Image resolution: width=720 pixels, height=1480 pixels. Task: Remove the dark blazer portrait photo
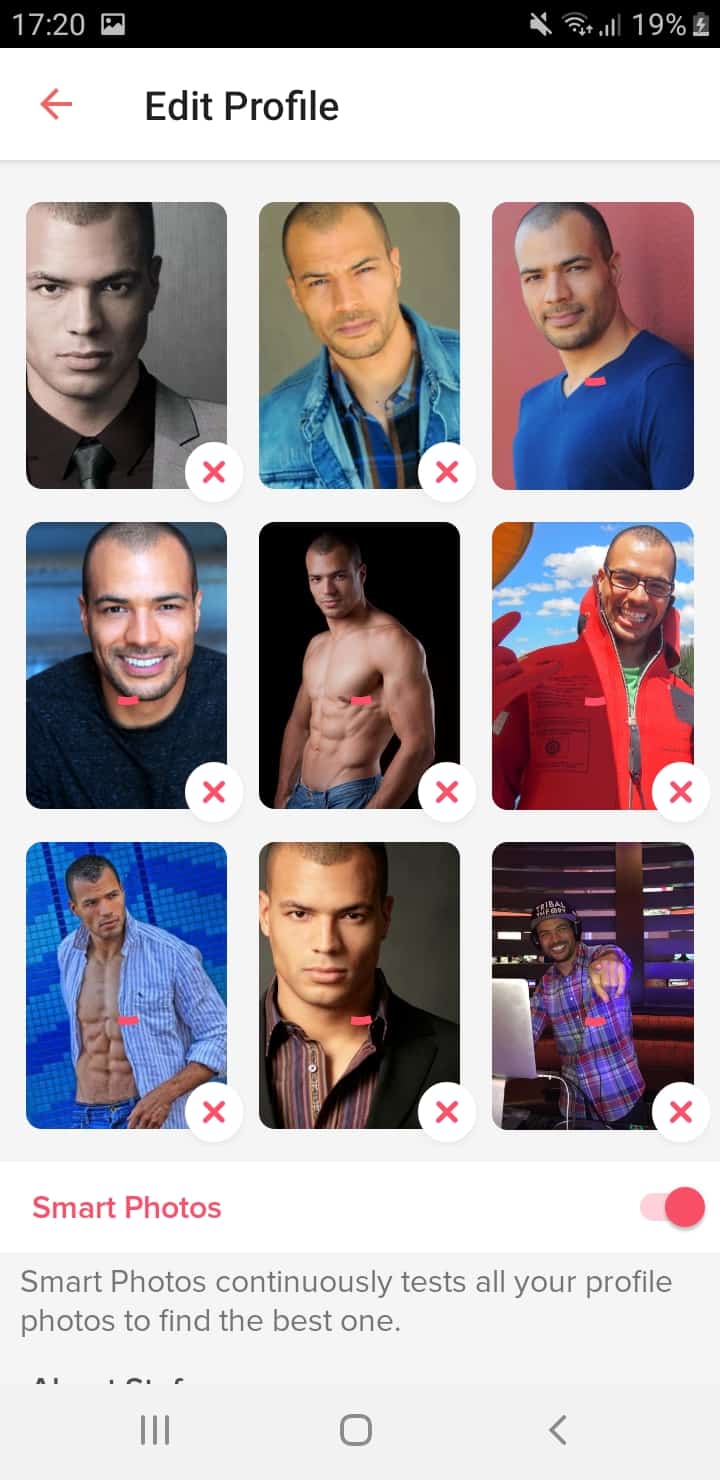pyautogui.click(x=447, y=1112)
